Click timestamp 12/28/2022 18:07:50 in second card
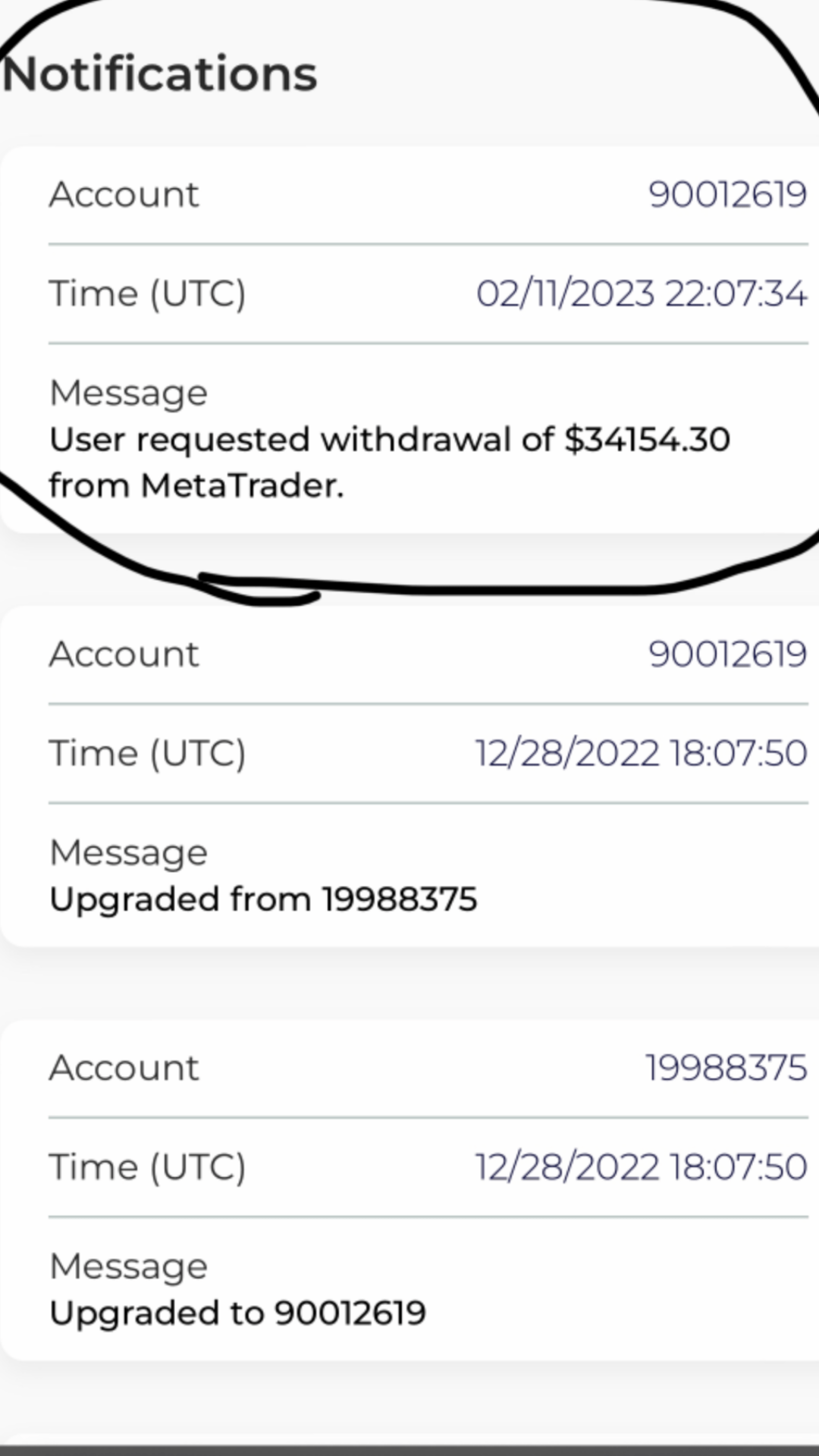Image resolution: width=819 pixels, height=1456 pixels. 639,752
